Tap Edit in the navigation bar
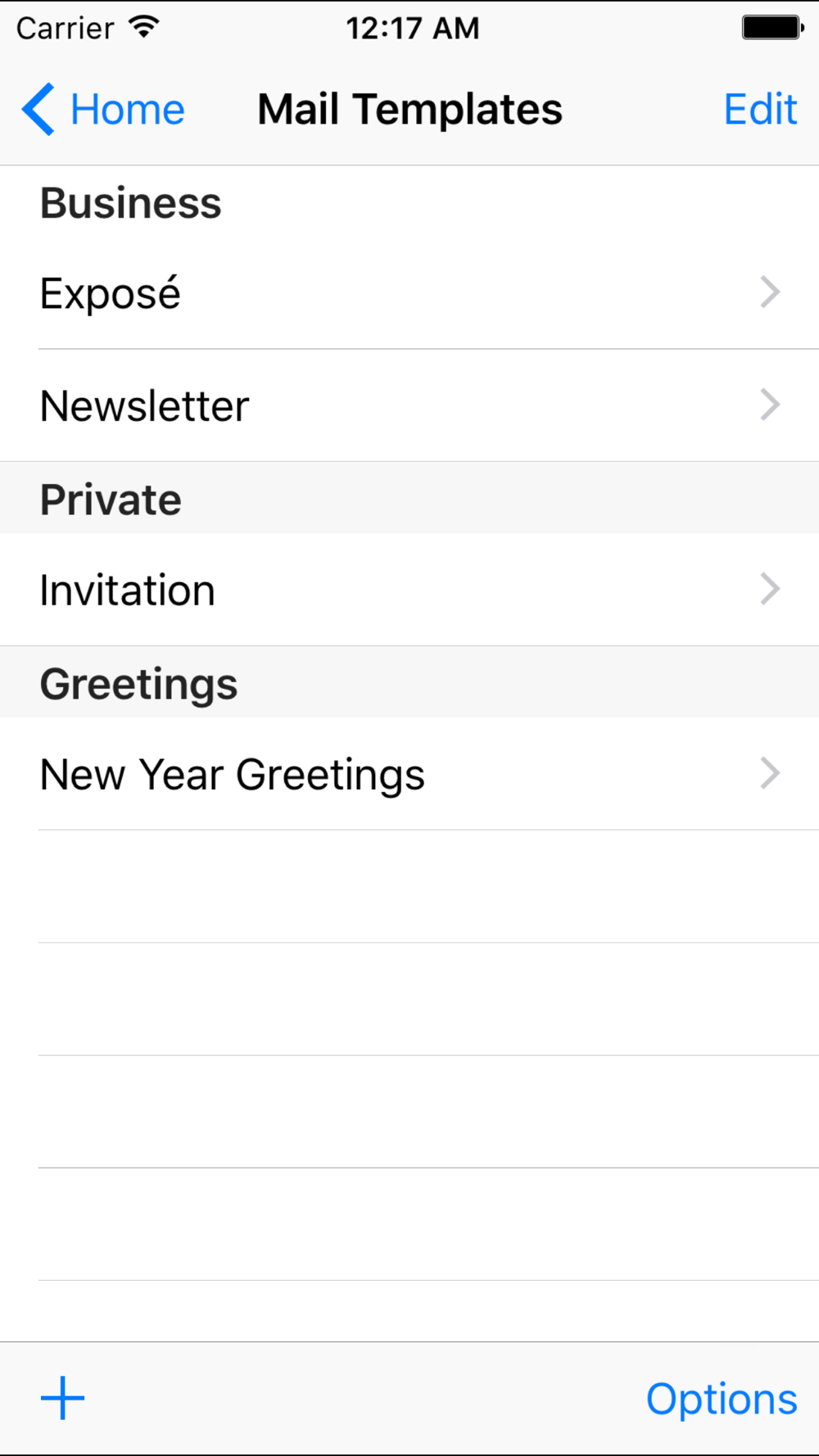The width and height of the screenshot is (819, 1456). point(760,109)
